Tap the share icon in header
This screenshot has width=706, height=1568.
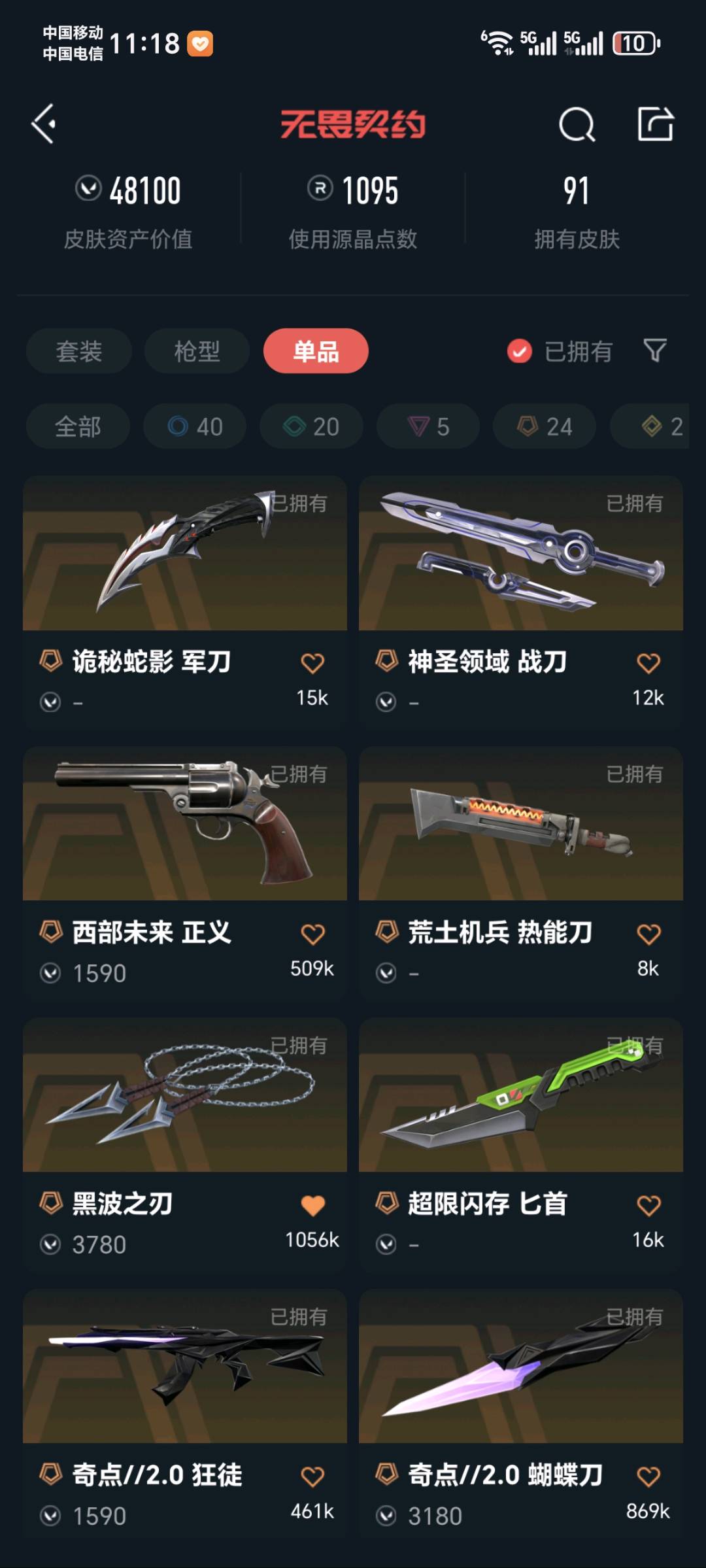[x=655, y=124]
